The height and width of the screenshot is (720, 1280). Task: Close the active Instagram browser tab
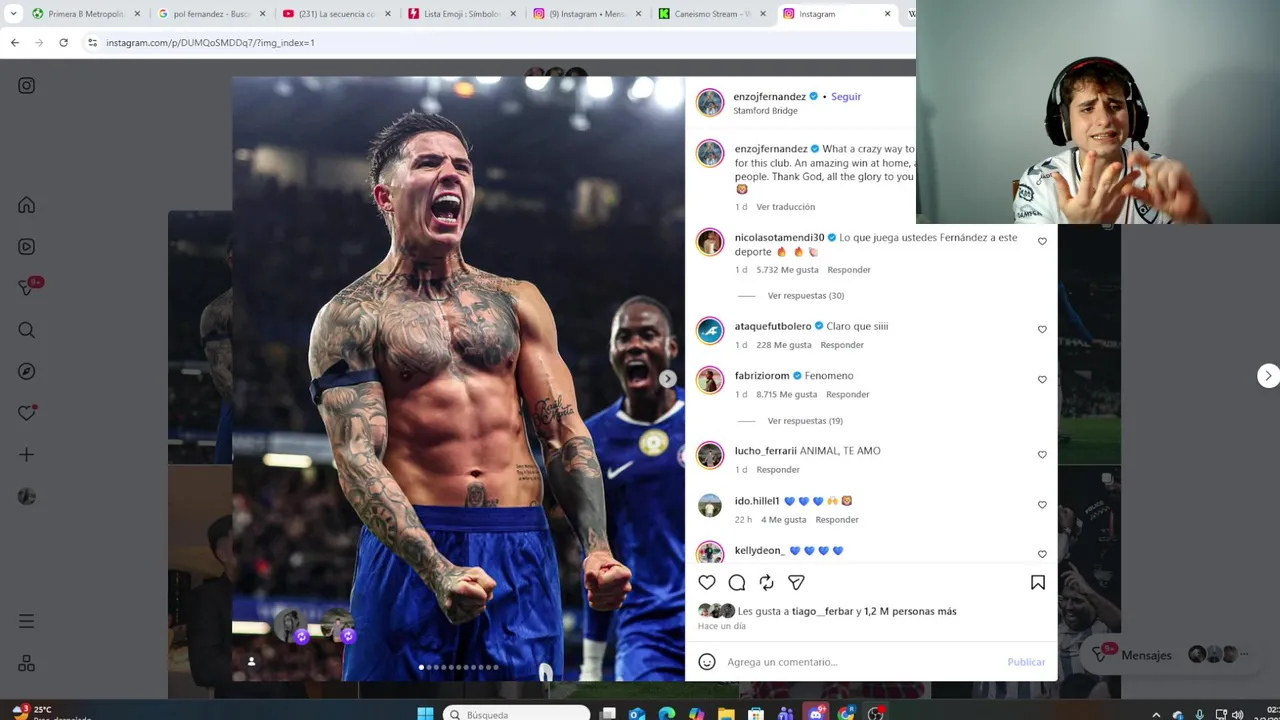coord(887,14)
